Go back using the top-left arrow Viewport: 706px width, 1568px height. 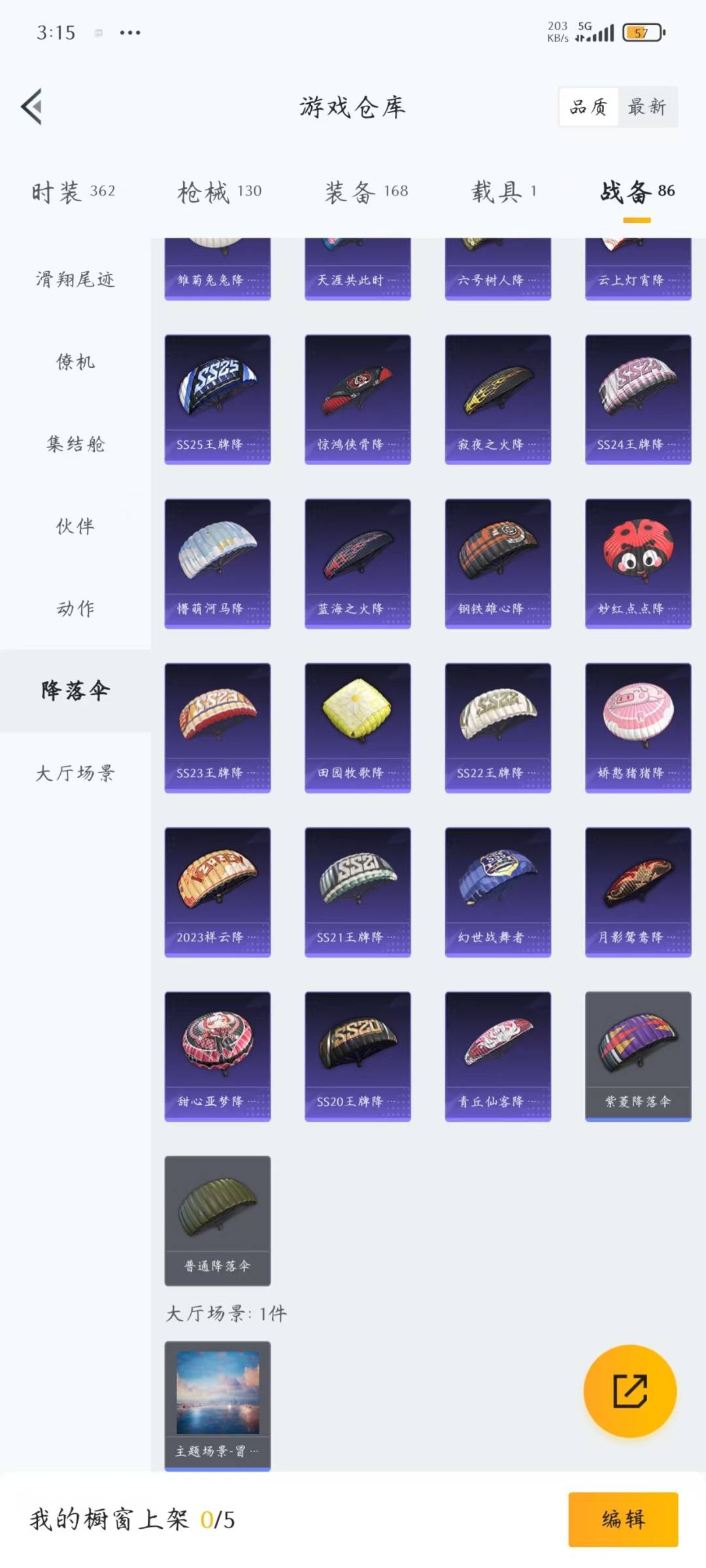coord(31,106)
